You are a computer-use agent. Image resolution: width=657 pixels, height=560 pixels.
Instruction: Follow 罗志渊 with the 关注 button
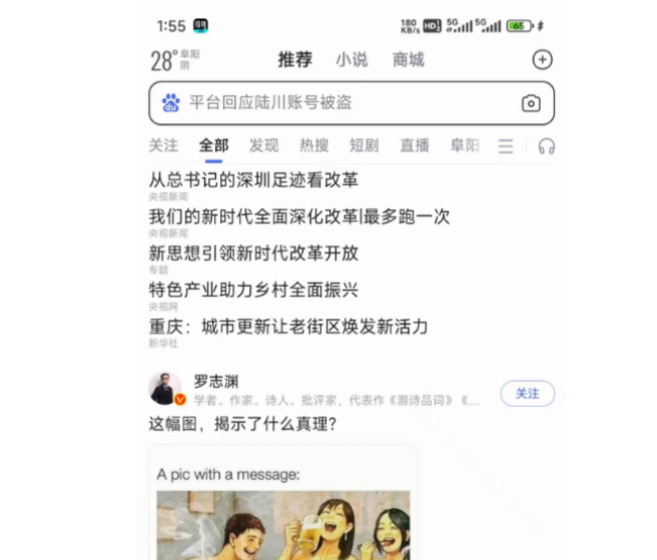[x=527, y=394]
